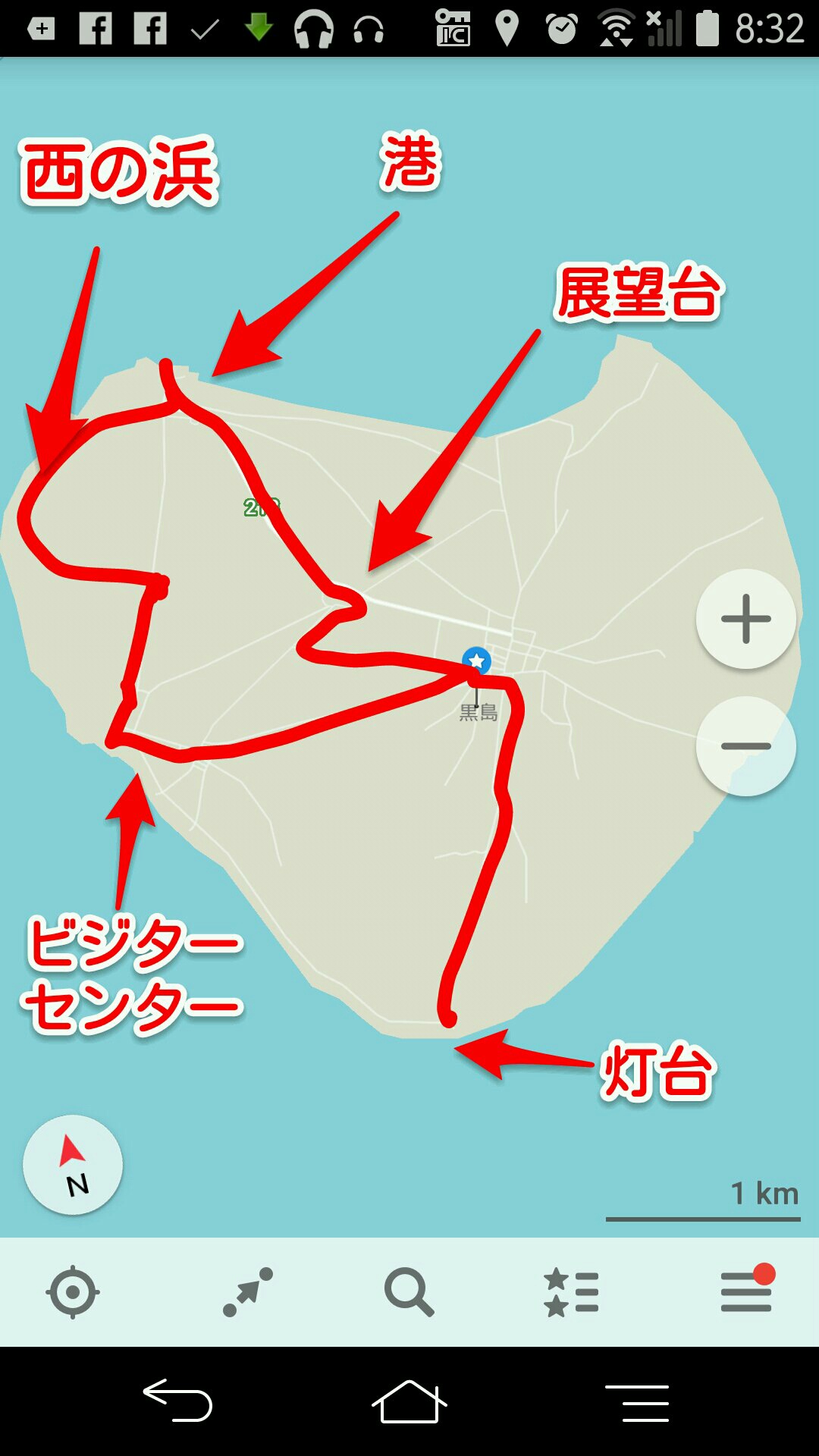Open the main menu
Screen dimensions: 819x1456
click(x=746, y=1292)
